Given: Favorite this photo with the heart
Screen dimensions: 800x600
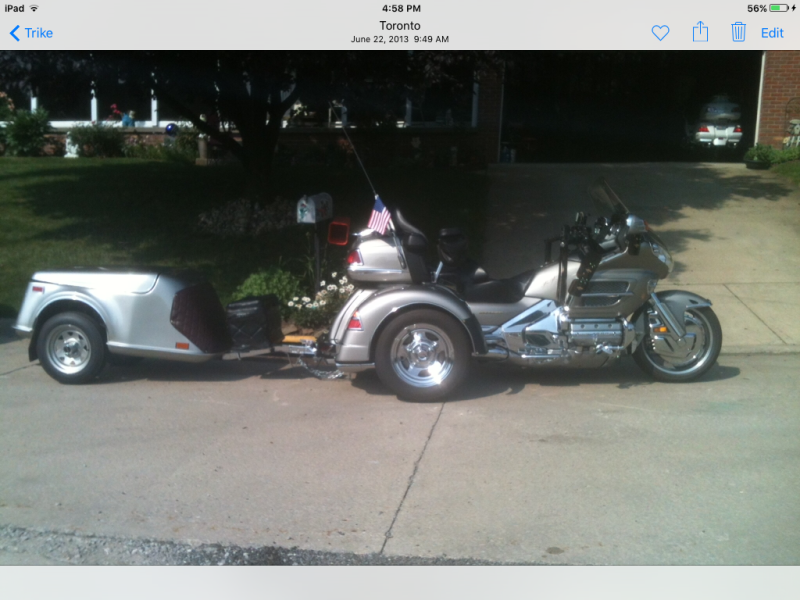Looking at the screenshot, I should tap(660, 33).
